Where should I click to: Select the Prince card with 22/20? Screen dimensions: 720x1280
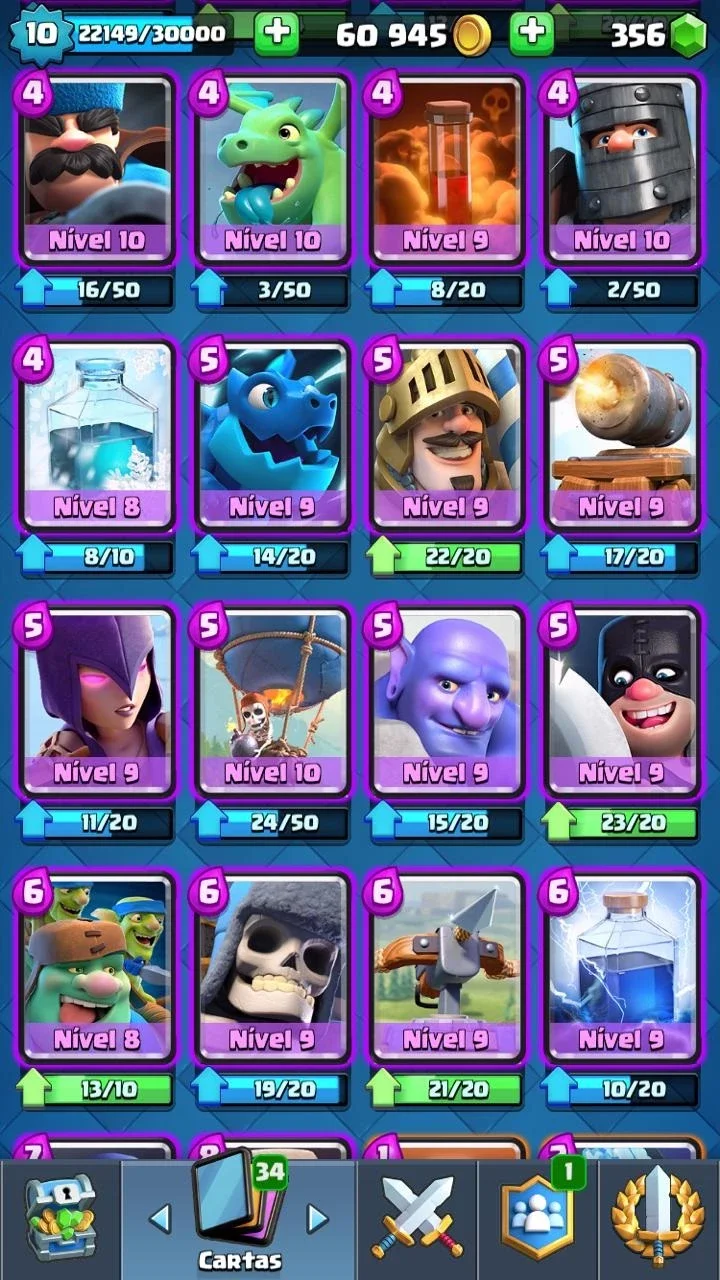(x=446, y=435)
